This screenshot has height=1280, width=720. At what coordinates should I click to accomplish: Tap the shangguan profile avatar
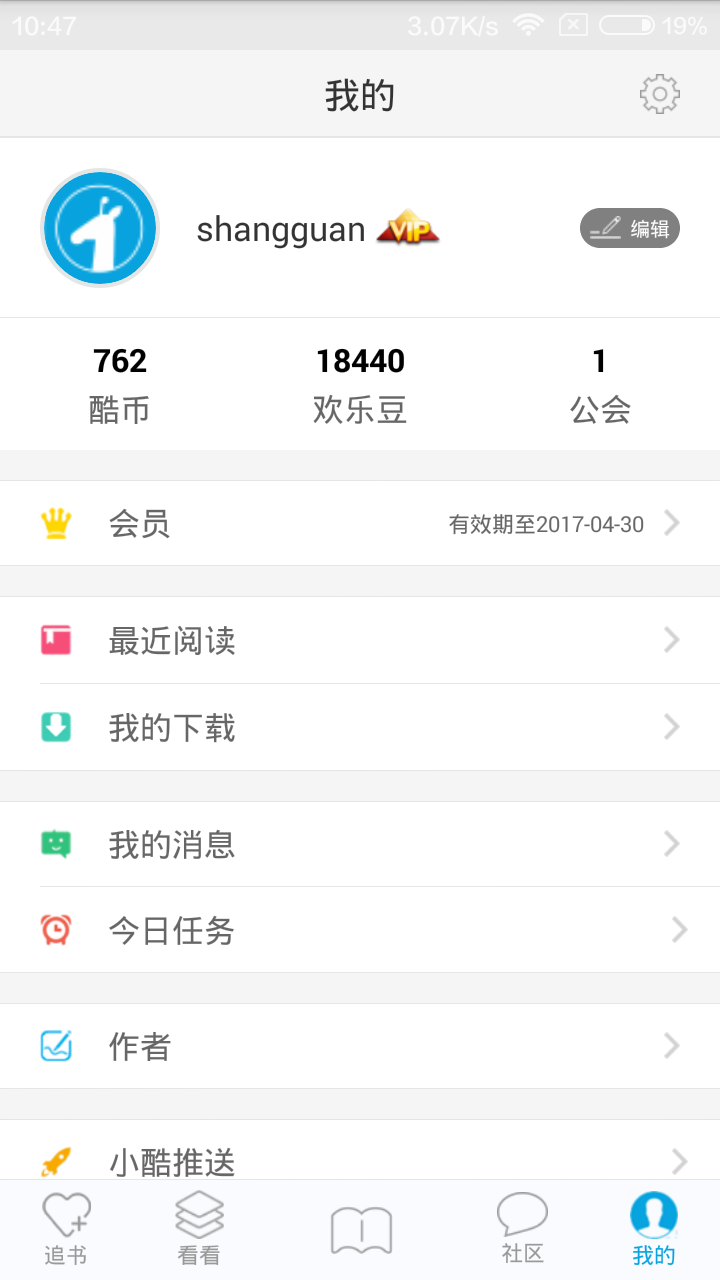coord(99,228)
